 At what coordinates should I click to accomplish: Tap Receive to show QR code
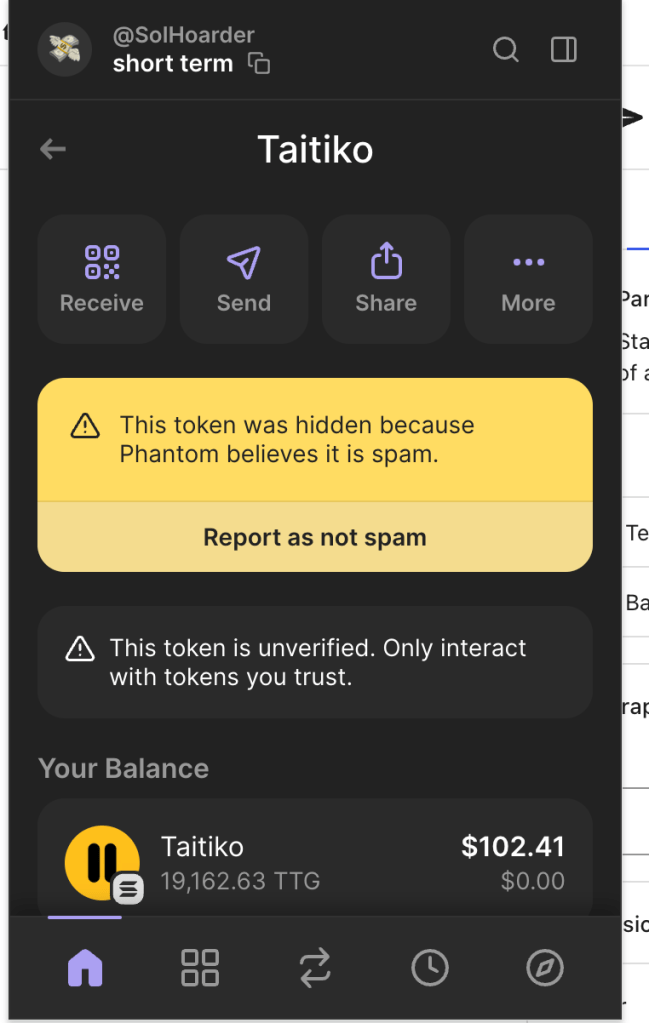(x=102, y=279)
